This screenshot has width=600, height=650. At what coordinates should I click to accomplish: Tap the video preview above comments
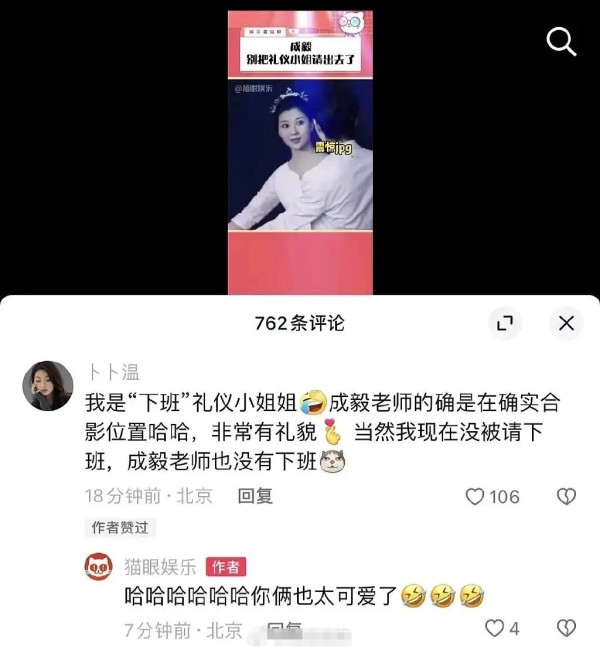300,150
